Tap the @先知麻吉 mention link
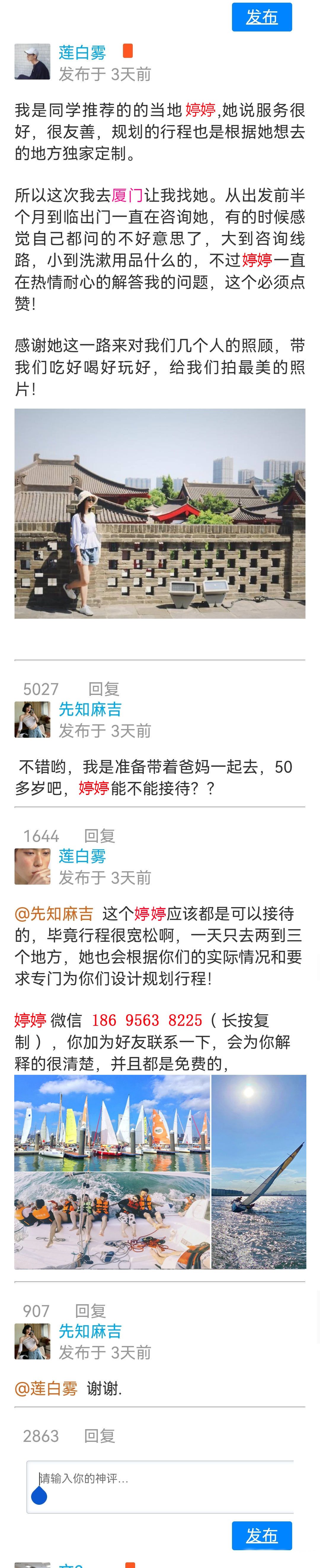 click(x=54, y=914)
